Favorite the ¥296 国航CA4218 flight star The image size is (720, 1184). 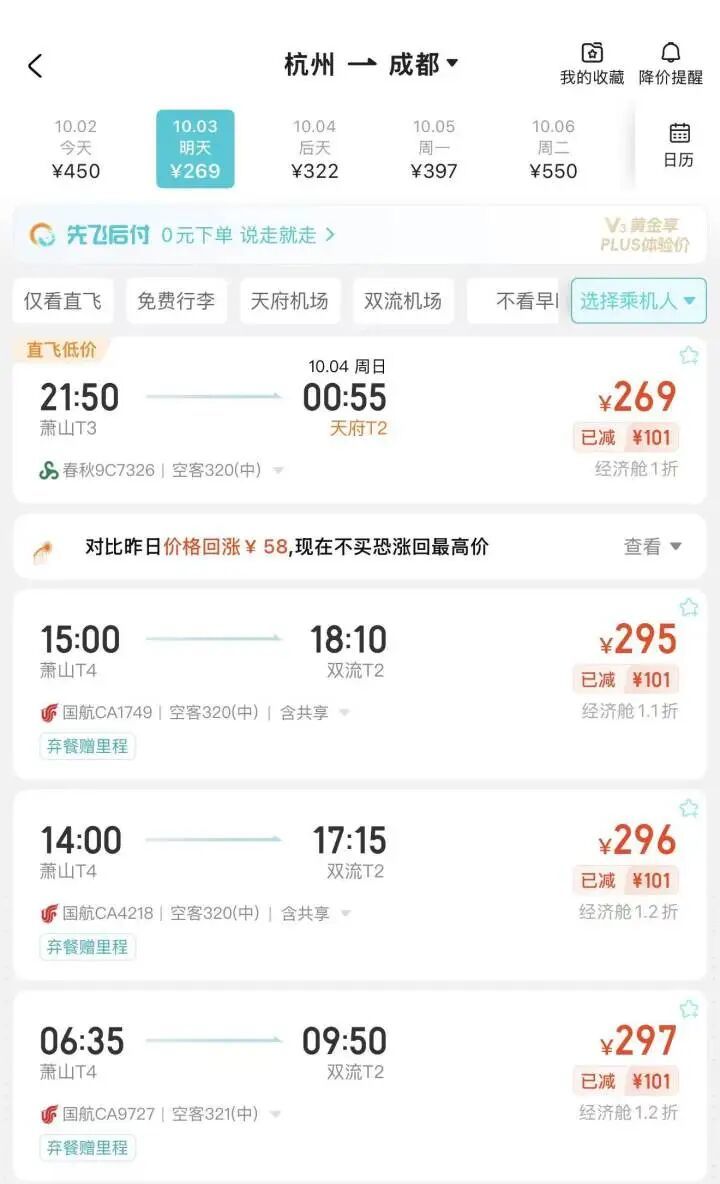(x=688, y=809)
